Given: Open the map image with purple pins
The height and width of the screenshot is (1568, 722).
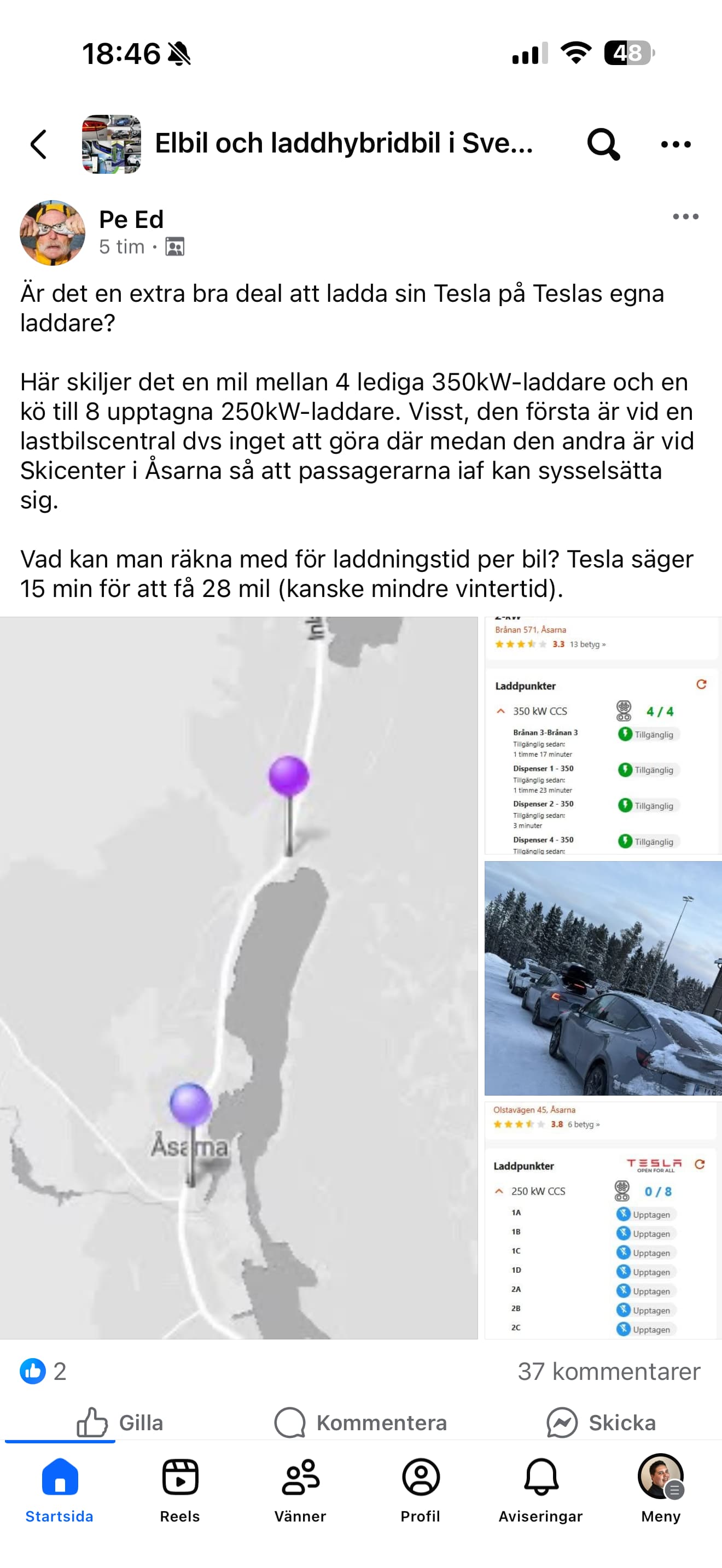Looking at the screenshot, I should [x=238, y=978].
